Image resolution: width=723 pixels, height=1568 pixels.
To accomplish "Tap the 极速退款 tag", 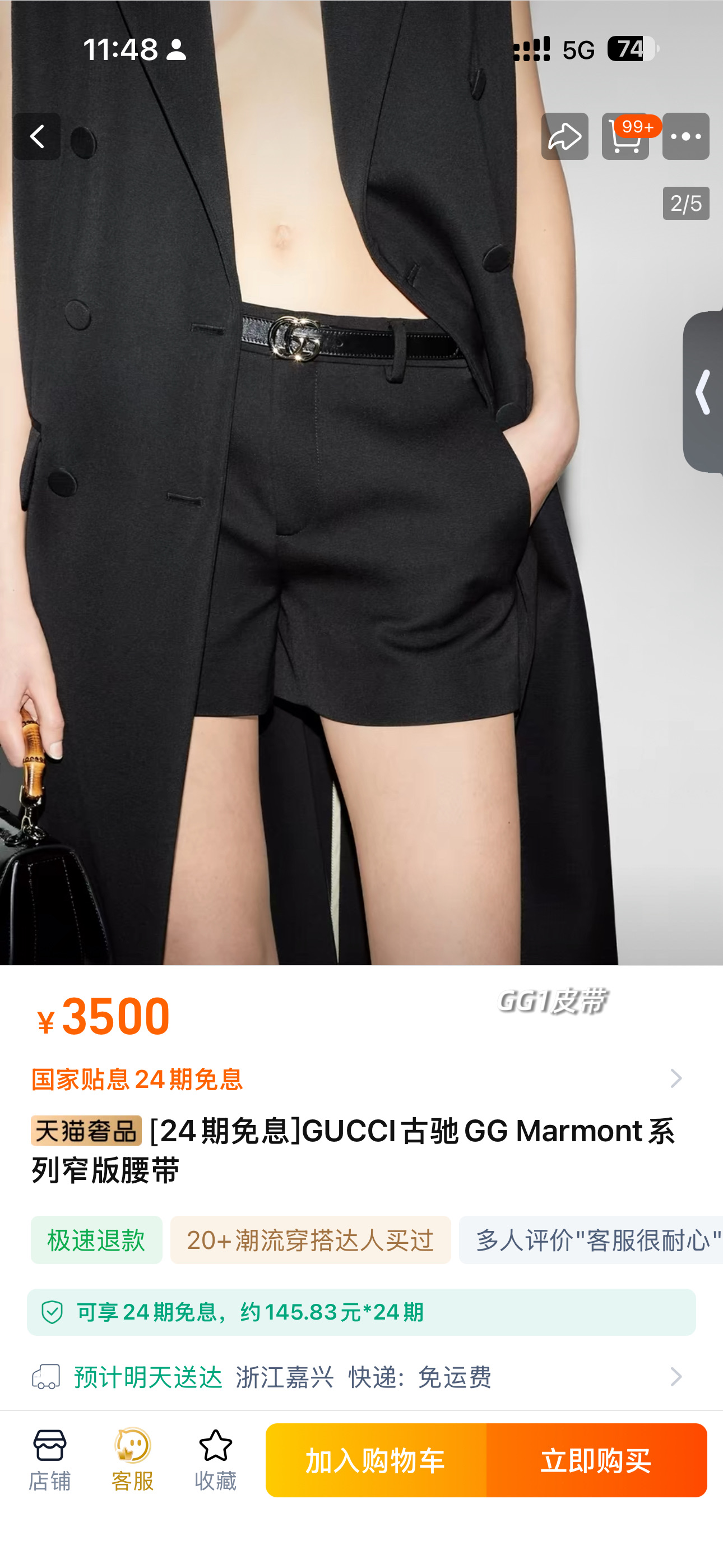I will coord(97,1240).
